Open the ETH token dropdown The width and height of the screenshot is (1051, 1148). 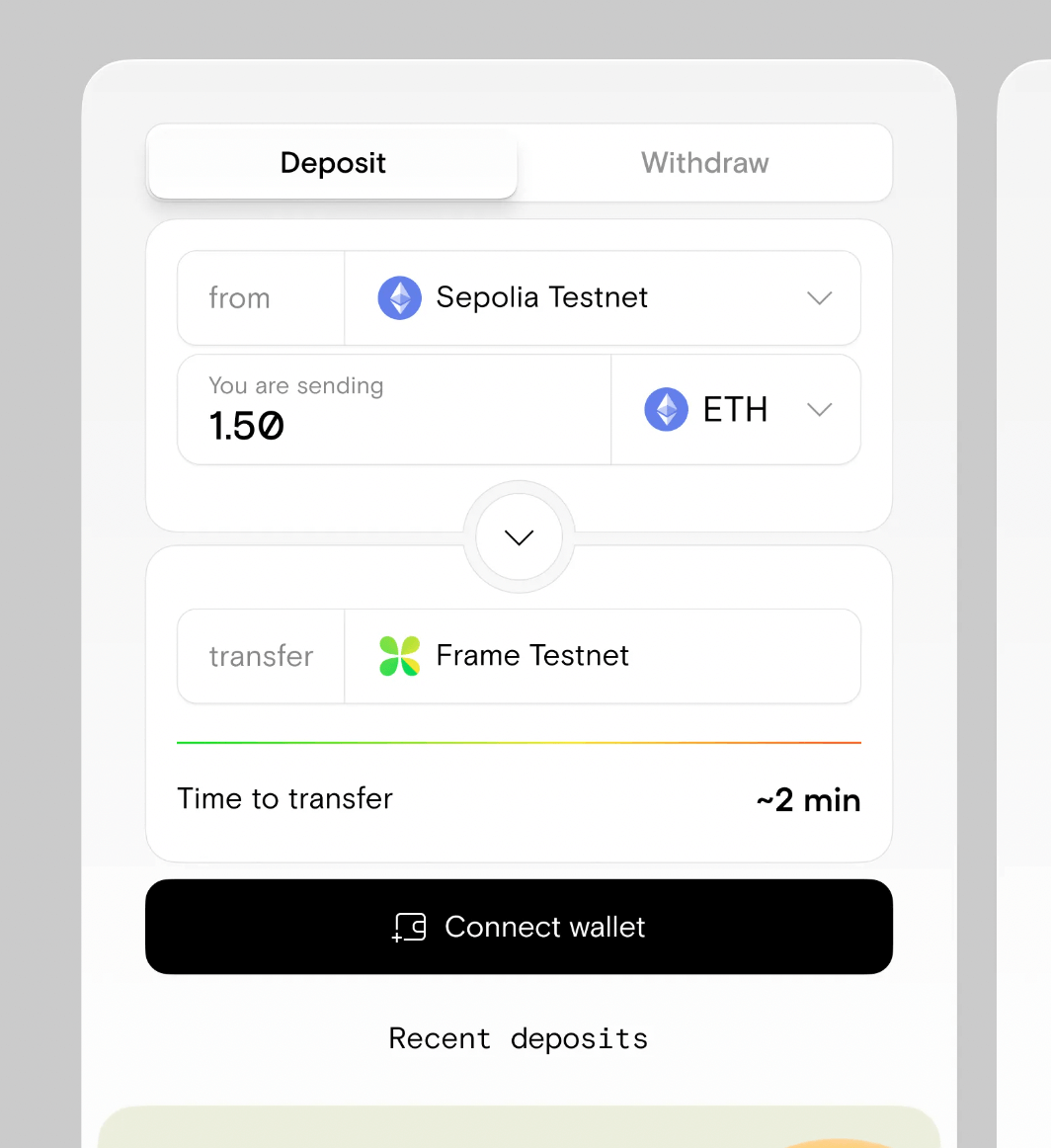pos(736,409)
